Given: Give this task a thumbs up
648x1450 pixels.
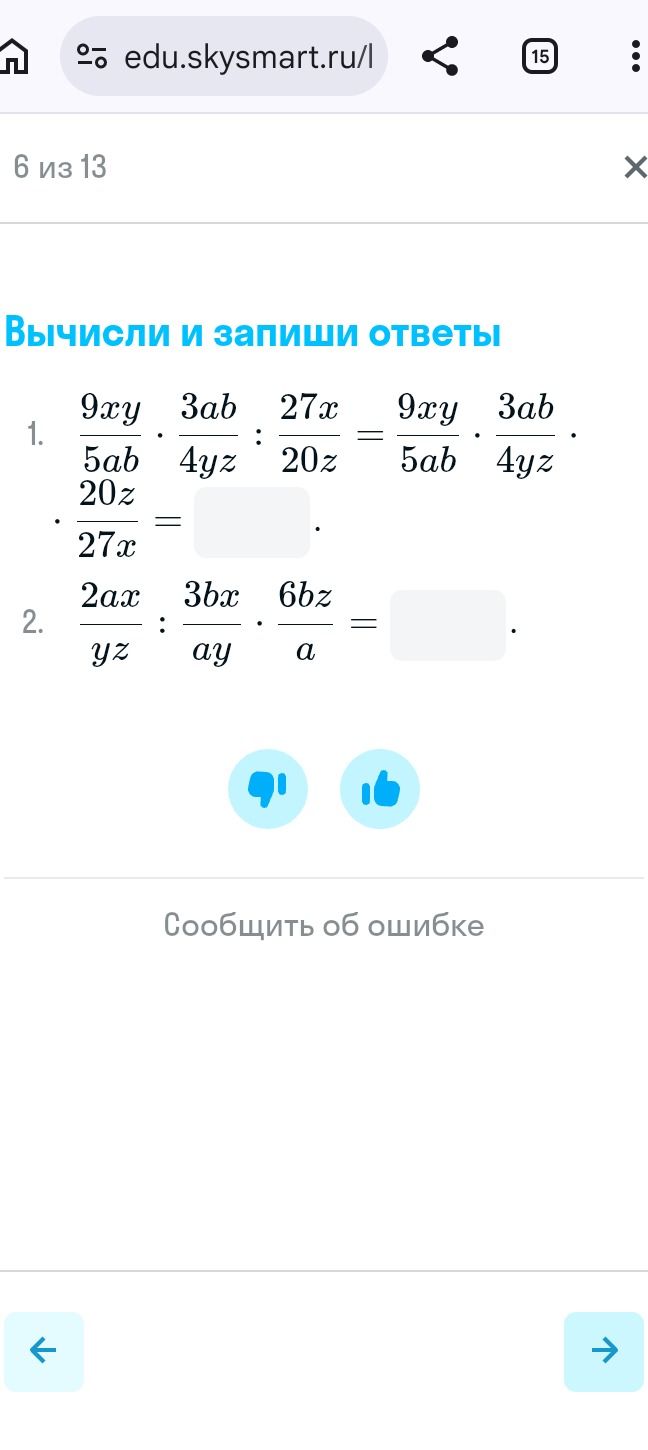Looking at the screenshot, I should coord(380,789).
